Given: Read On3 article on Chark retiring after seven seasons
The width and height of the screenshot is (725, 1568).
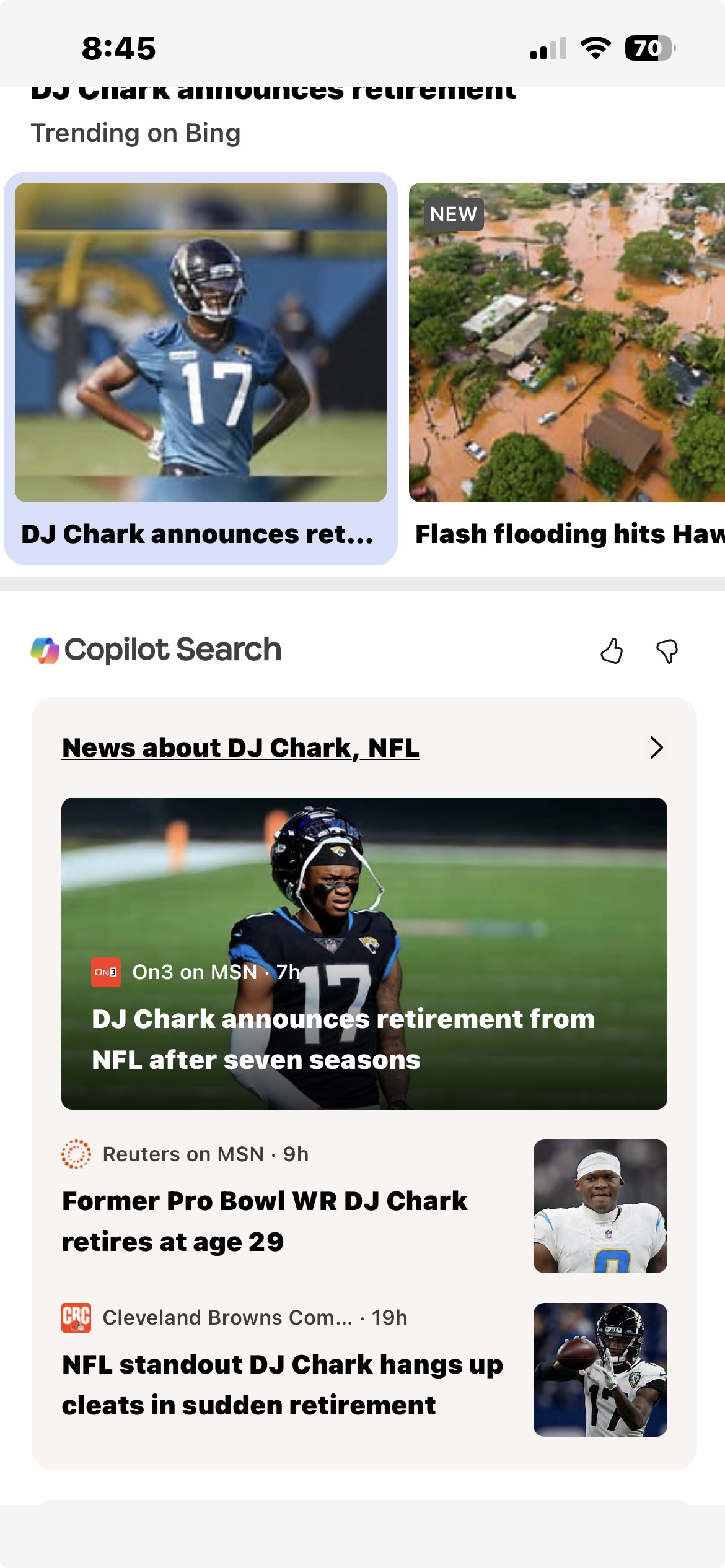Looking at the screenshot, I should pyautogui.click(x=364, y=954).
